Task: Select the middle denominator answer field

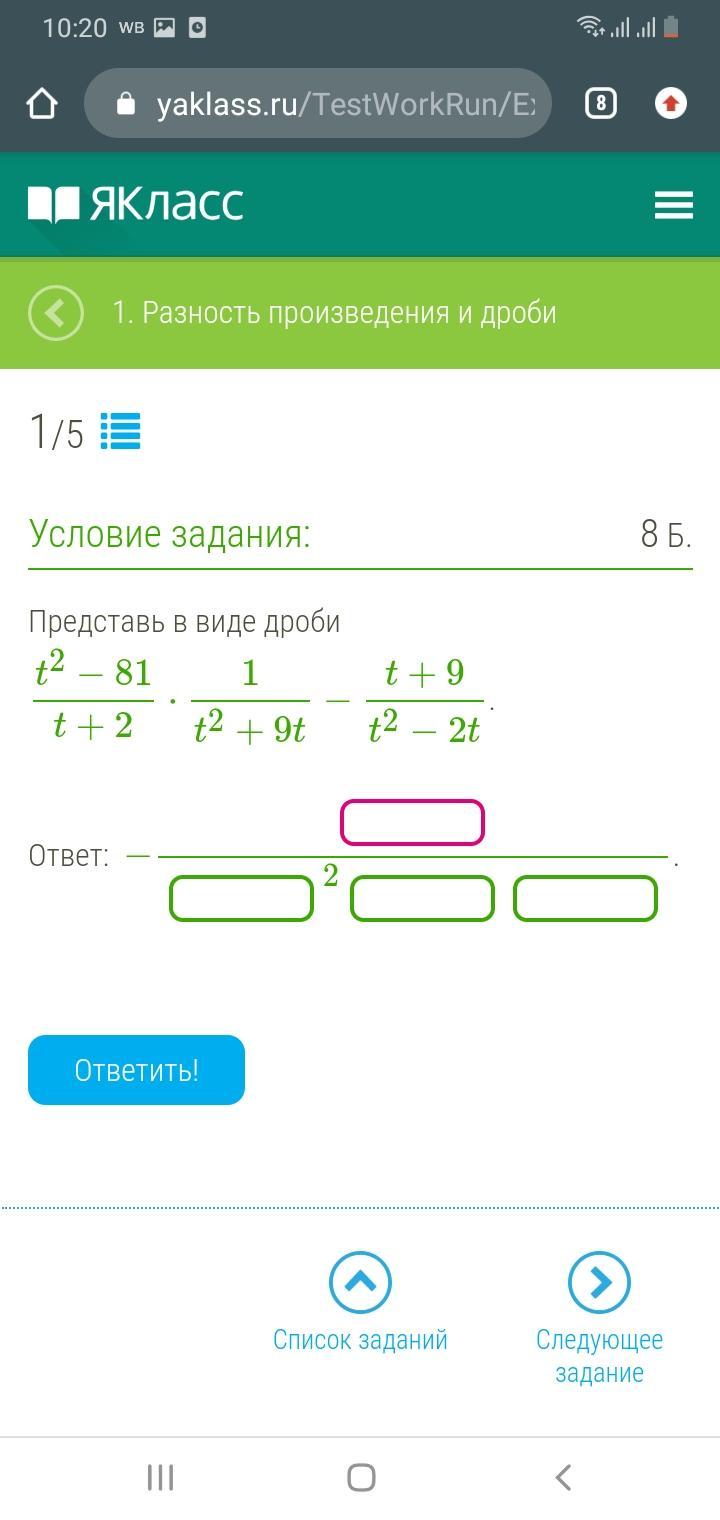Action: pyautogui.click(x=422, y=898)
